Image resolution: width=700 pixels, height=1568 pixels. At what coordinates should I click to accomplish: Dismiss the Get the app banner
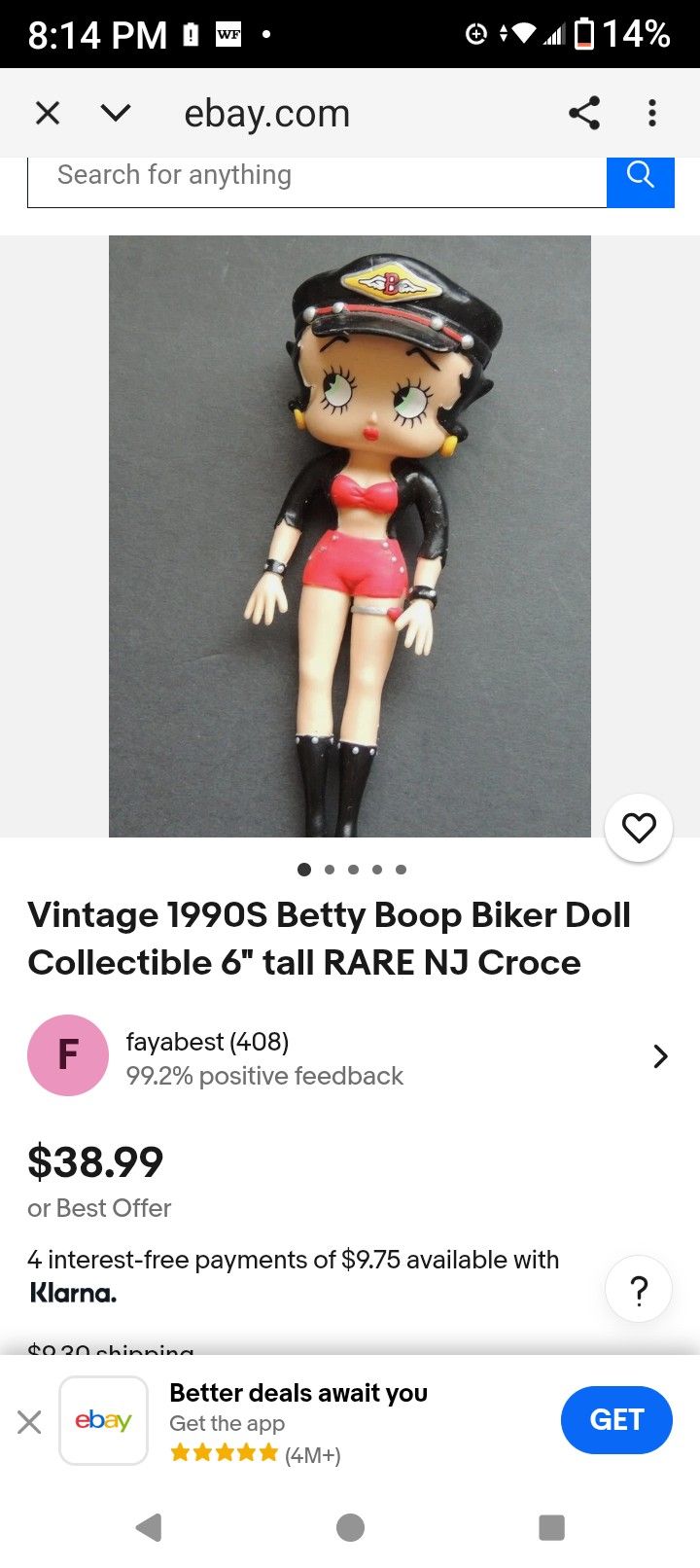[x=29, y=1421]
